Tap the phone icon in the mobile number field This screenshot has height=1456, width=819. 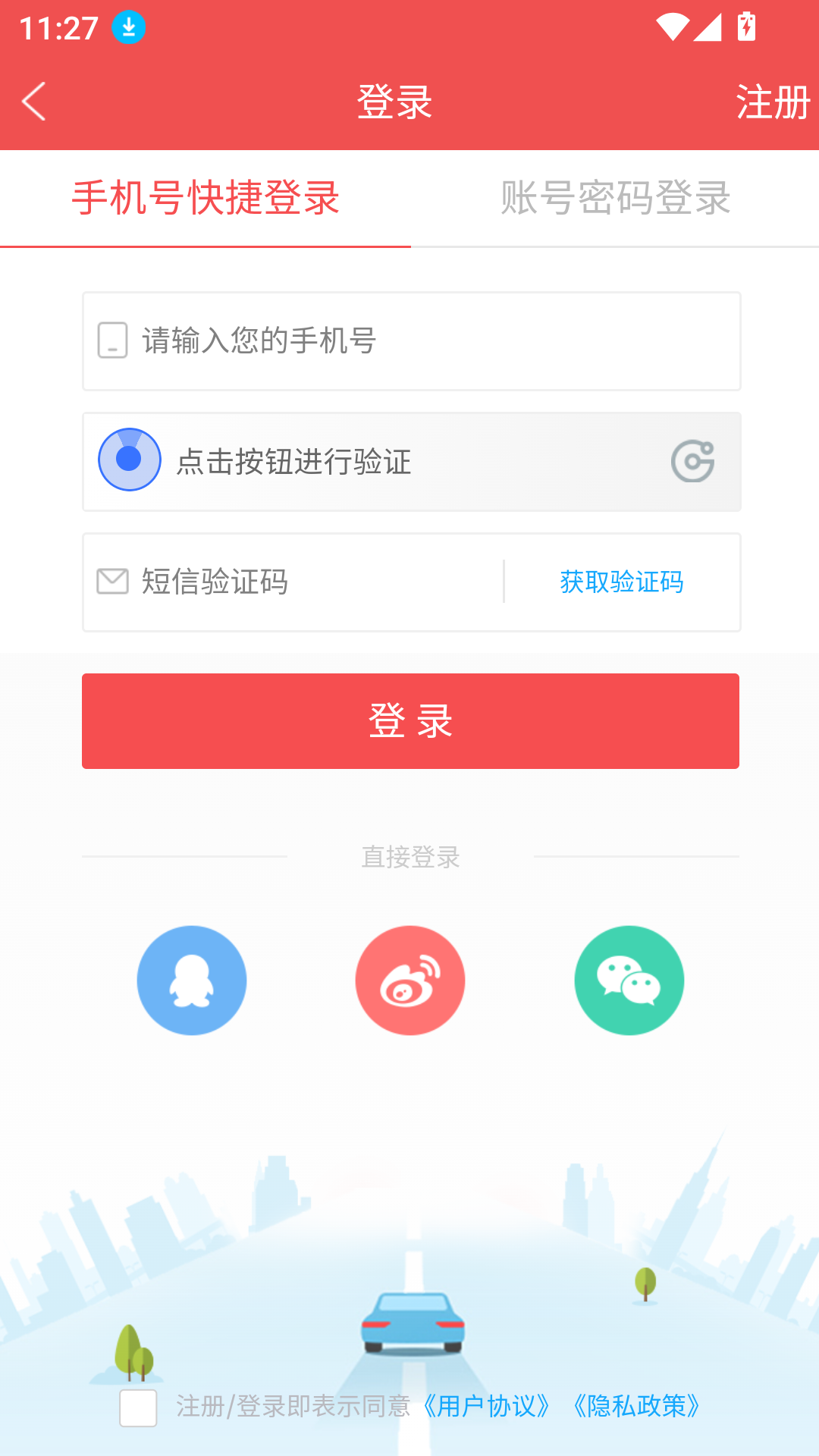[x=111, y=341]
